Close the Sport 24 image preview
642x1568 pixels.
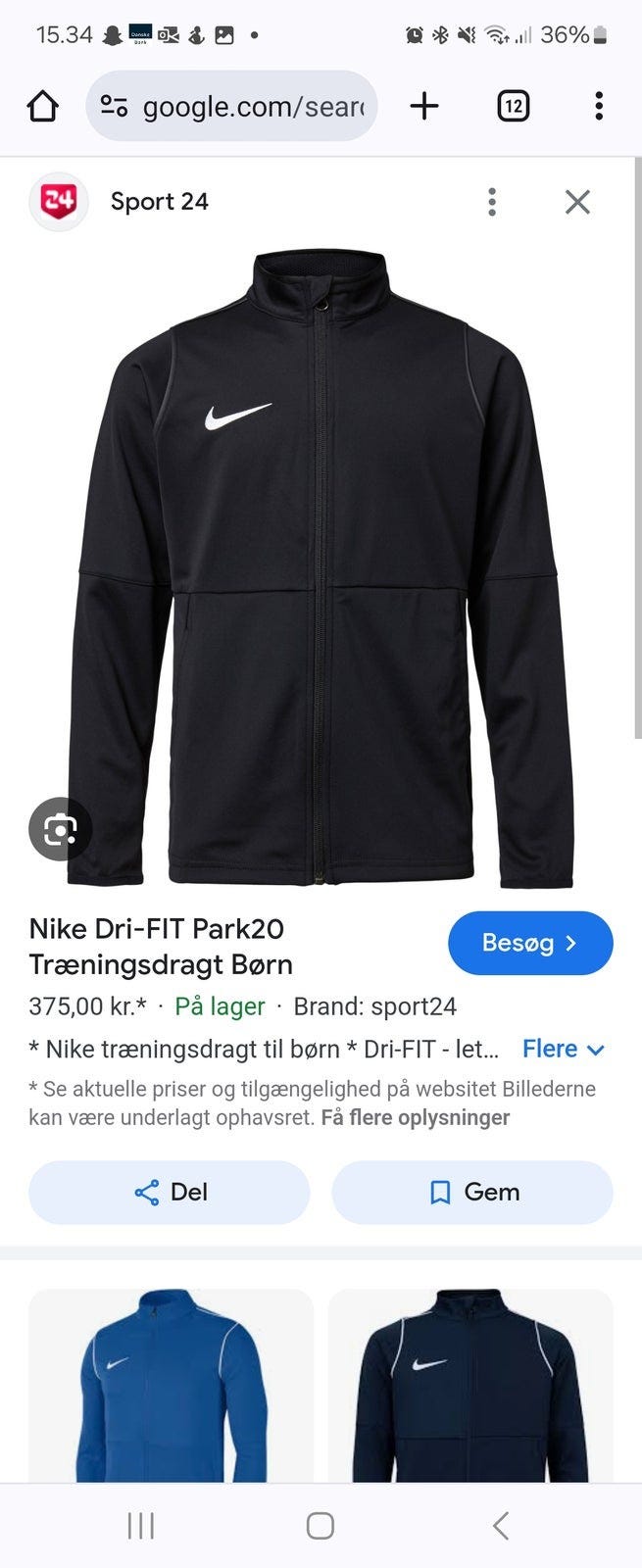pyautogui.click(x=577, y=202)
